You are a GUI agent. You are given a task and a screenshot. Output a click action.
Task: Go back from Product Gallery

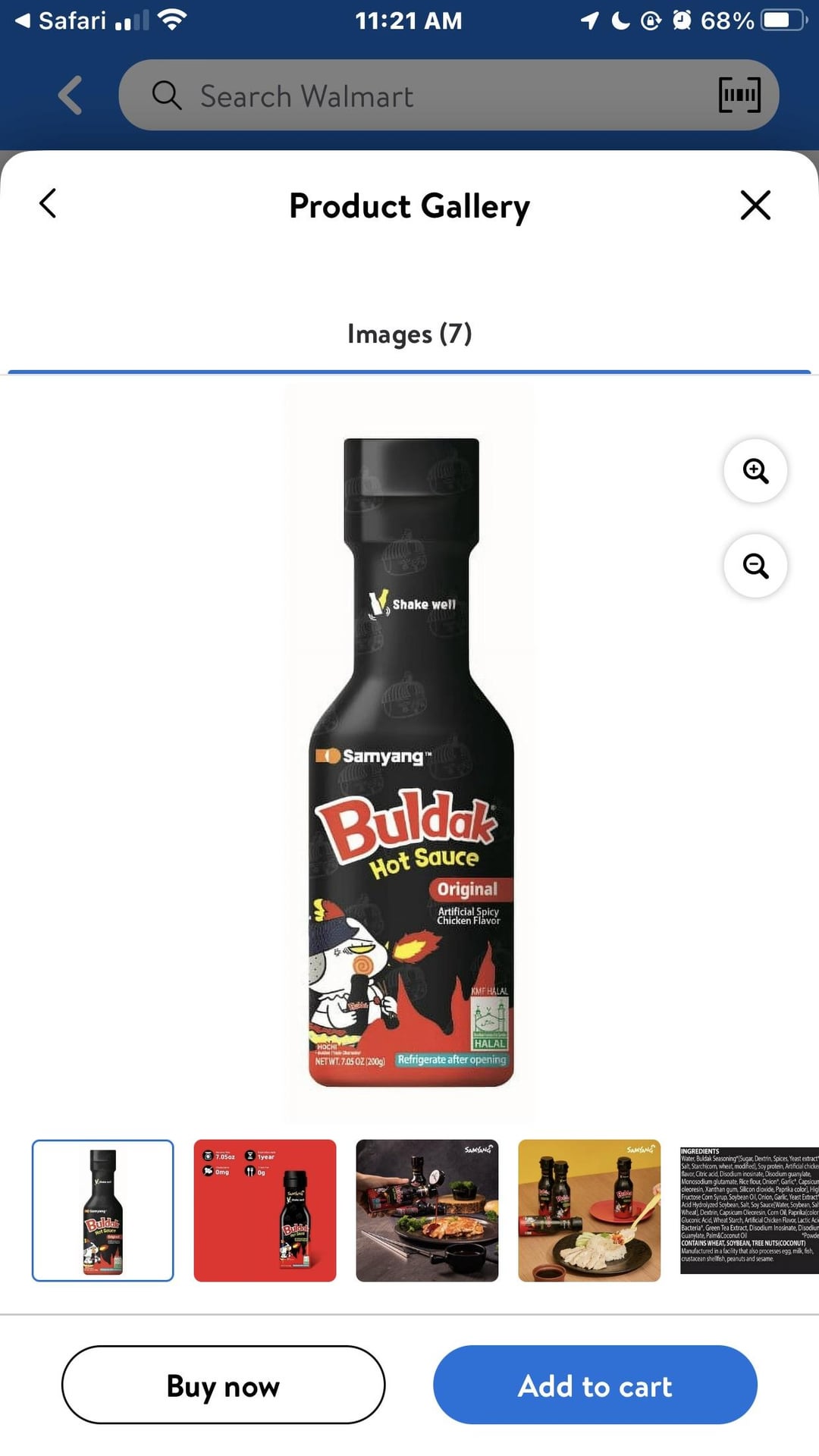(48, 203)
